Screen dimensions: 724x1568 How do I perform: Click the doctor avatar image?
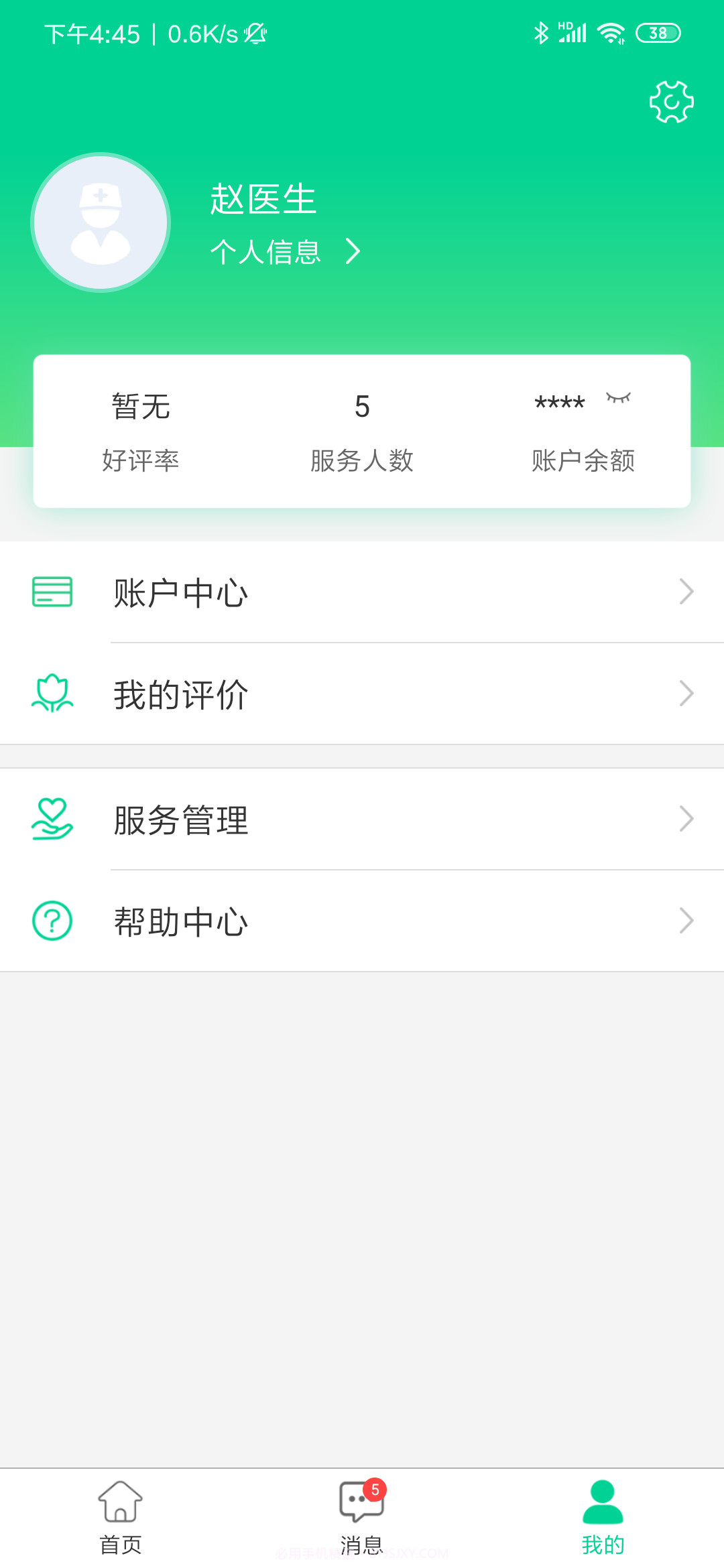99,224
